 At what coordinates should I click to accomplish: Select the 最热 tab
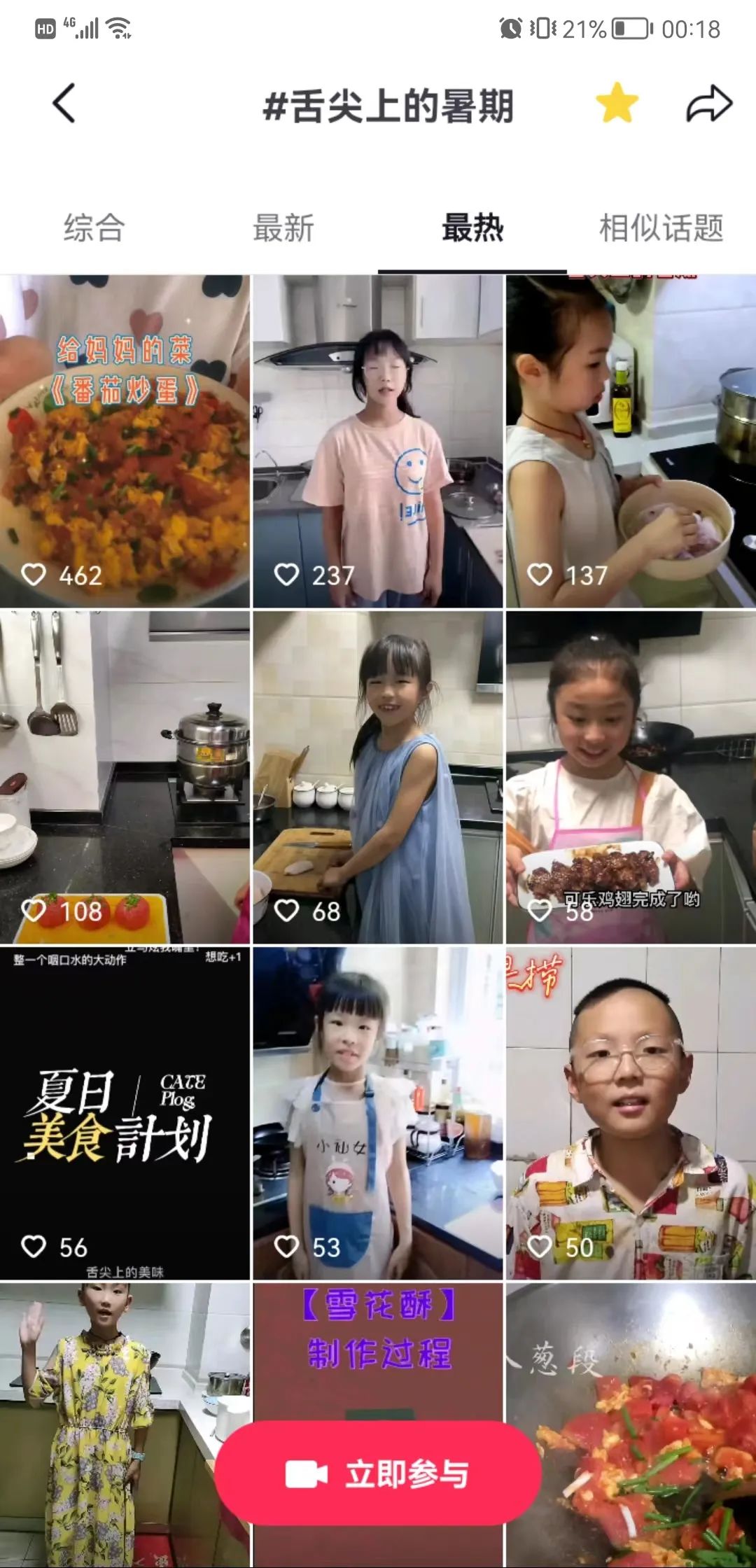[472, 228]
